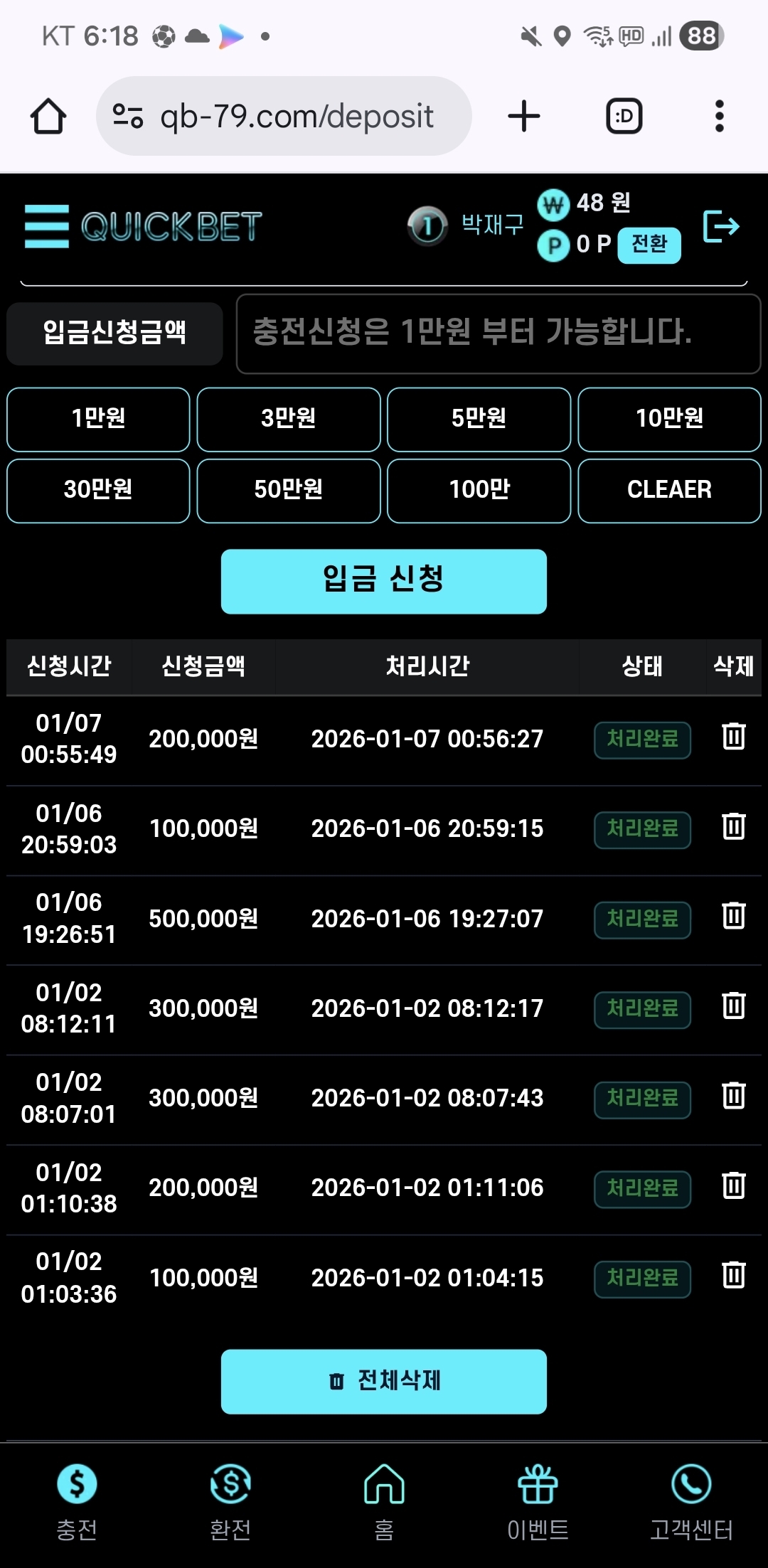Add 100만 to the amount
The height and width of the screenshot is (1568, 768).
coord(479,490)
